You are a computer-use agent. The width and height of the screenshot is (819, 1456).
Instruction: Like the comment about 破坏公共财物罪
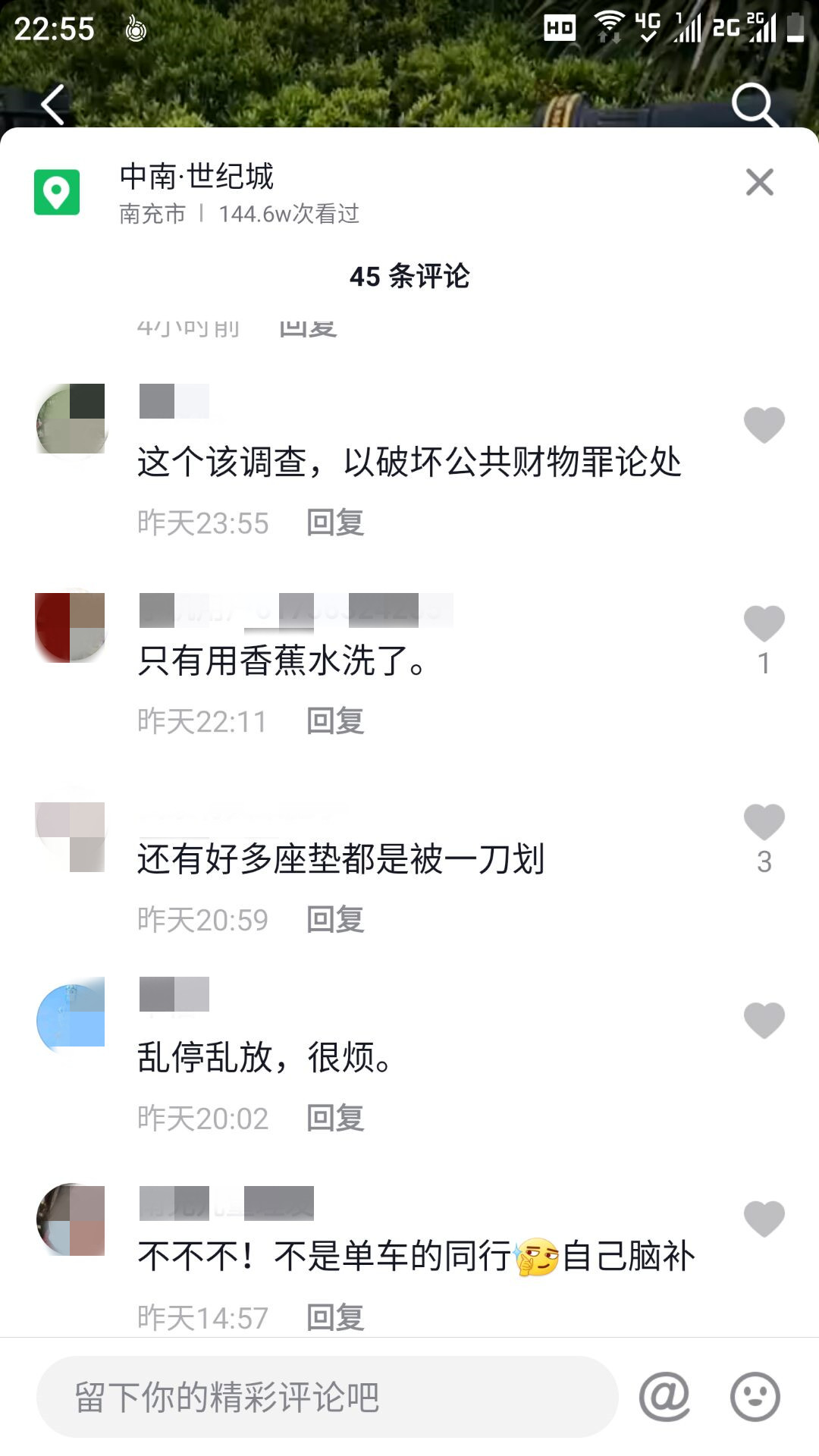pyautogui.click(x=764, y=425)
